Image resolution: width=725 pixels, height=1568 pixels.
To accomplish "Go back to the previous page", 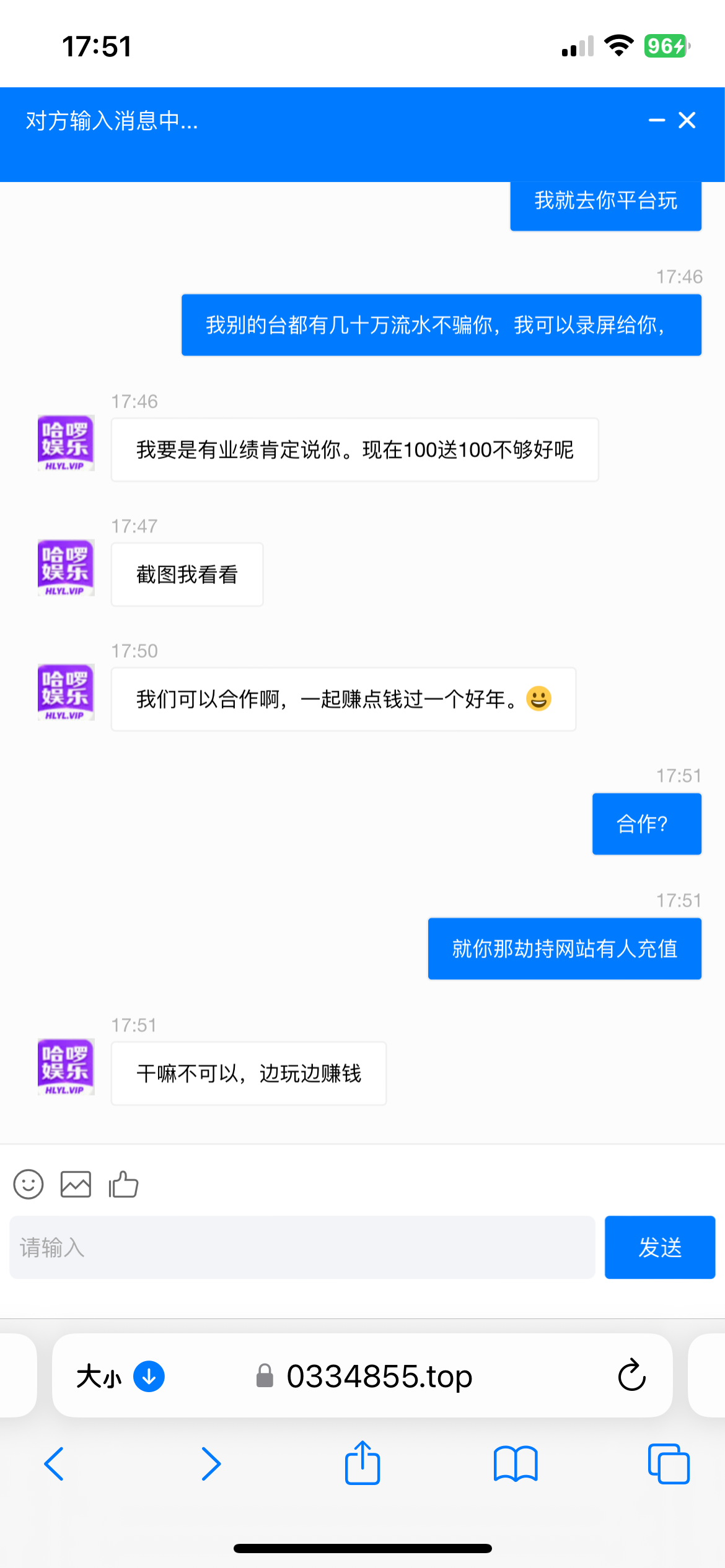I will 54,1464.
